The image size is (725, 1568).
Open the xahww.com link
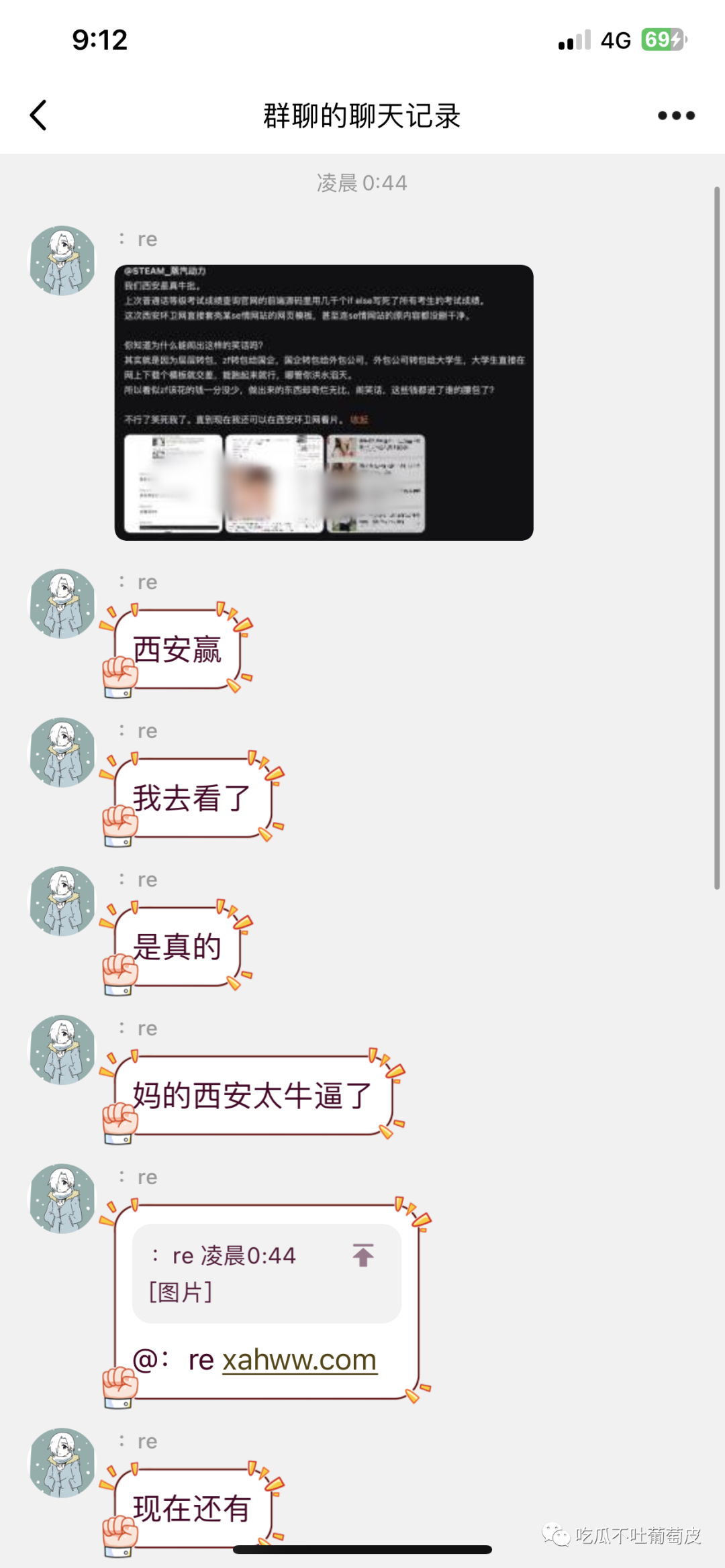300,1359
